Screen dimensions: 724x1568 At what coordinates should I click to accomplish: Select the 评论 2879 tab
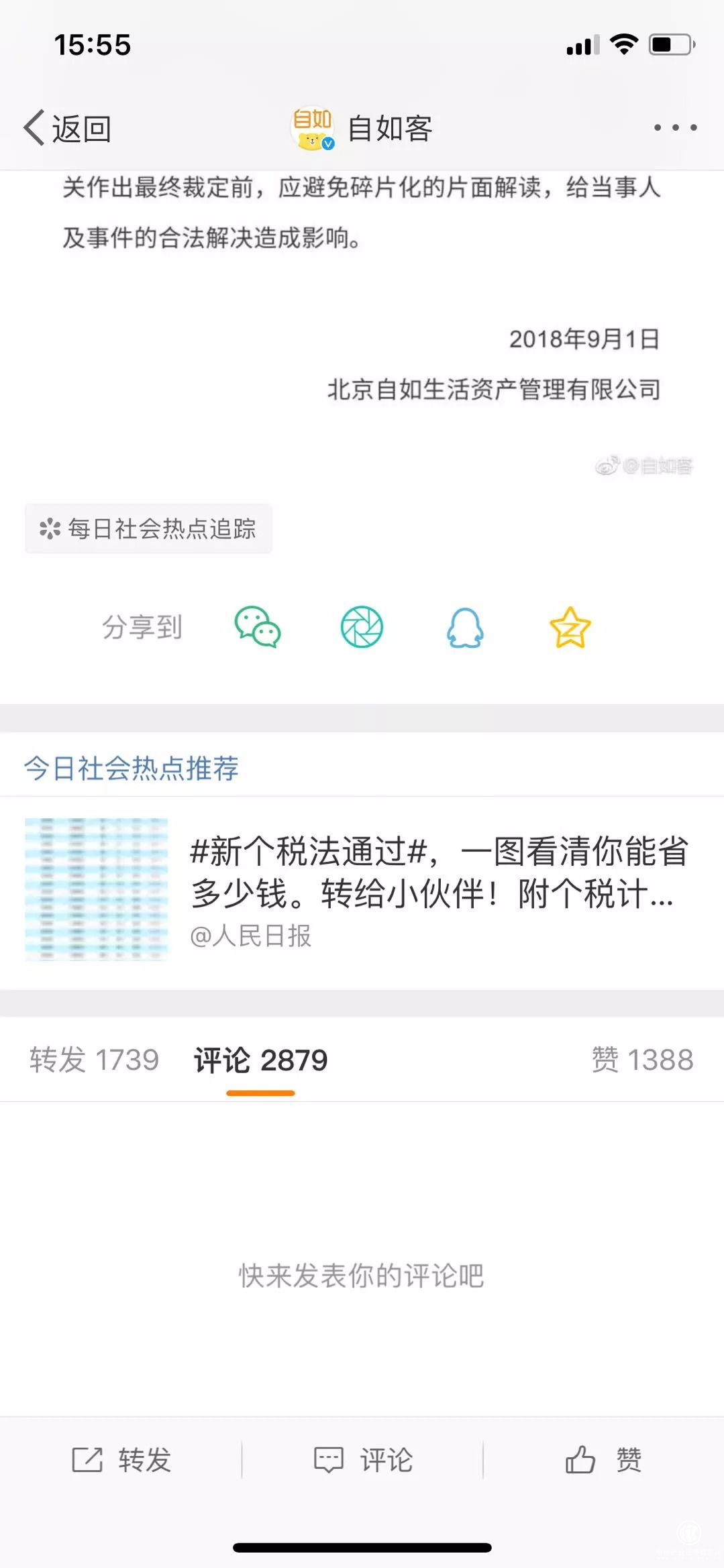coord(260,1060)
